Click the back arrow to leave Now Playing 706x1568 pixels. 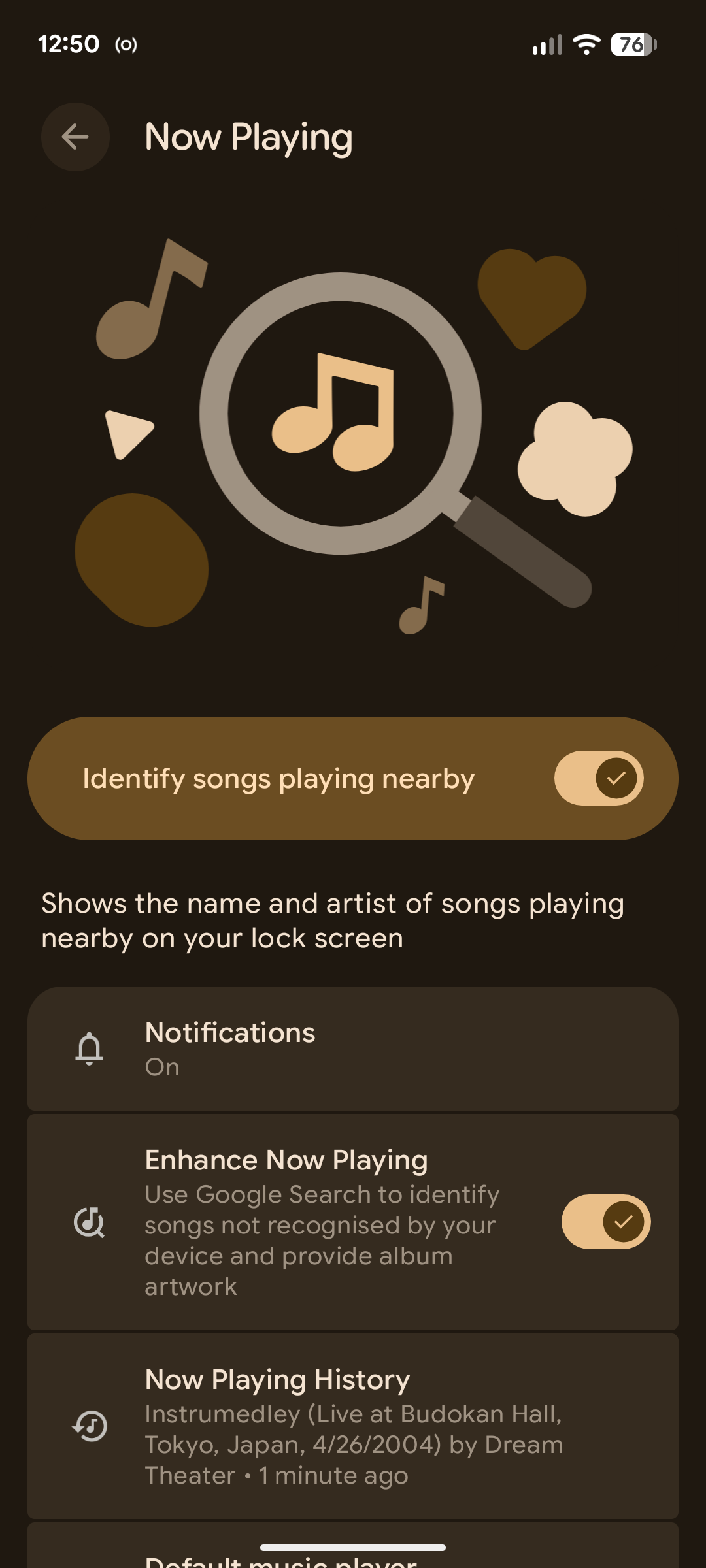(x=75, y=137)
